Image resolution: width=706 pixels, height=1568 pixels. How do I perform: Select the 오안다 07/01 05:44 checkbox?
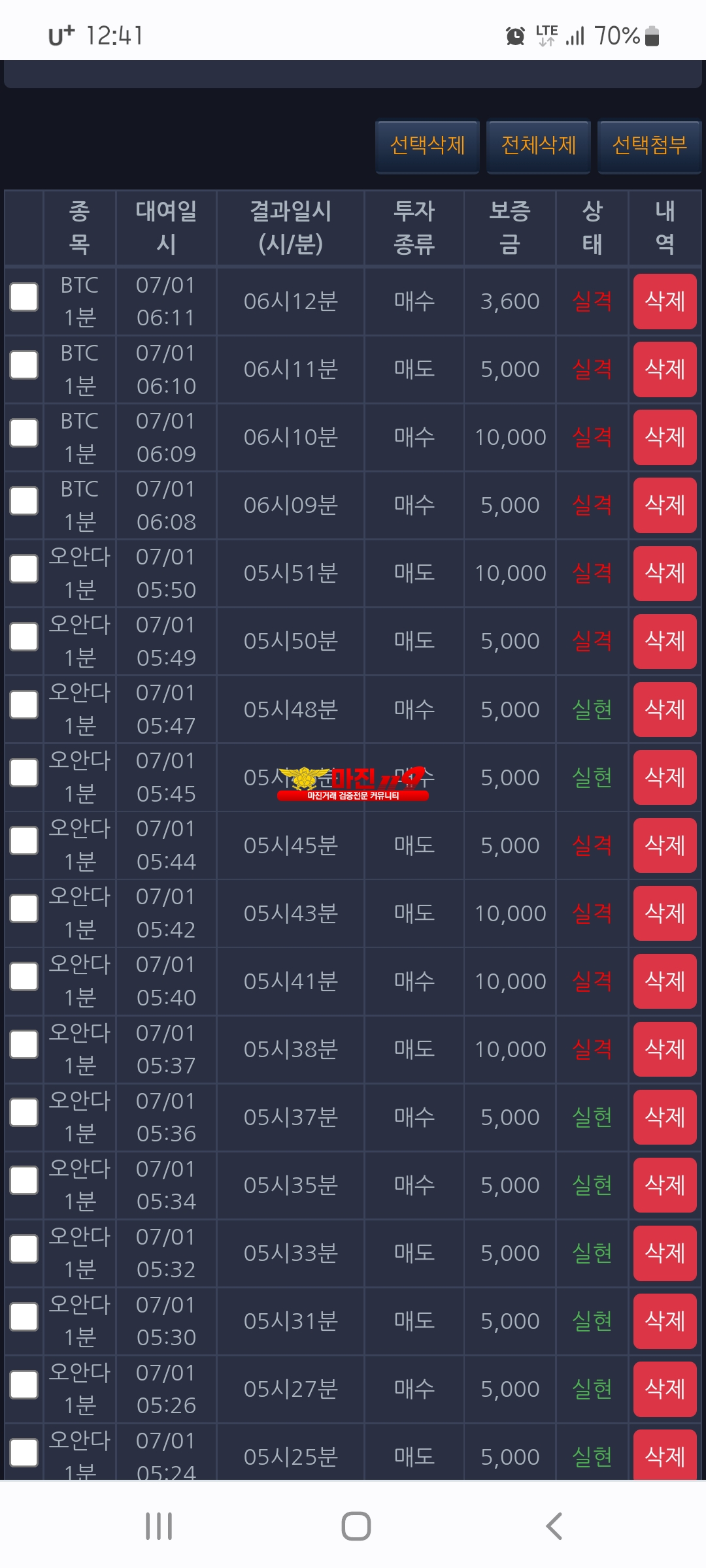pos(24,841)
